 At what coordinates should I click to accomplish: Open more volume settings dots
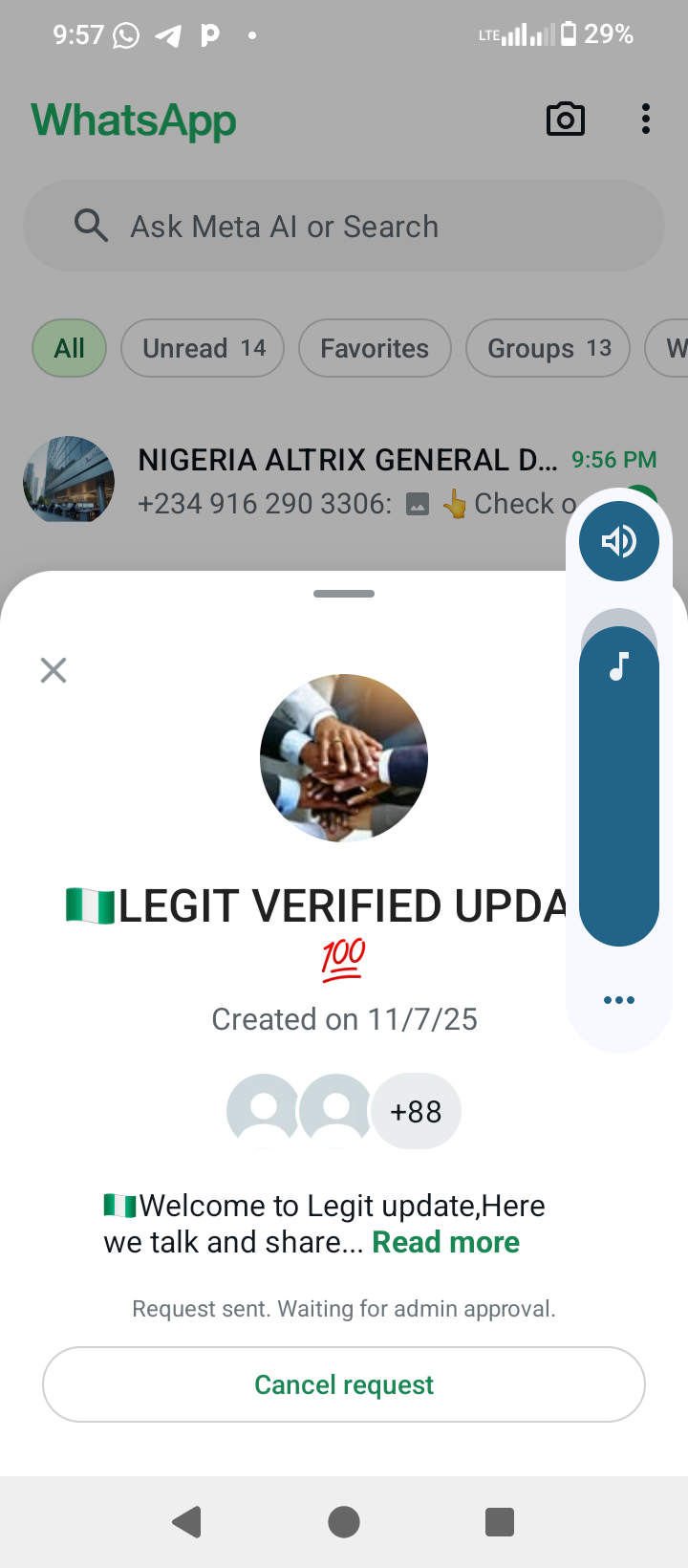pyautogui.click(x=619, y=1000)
